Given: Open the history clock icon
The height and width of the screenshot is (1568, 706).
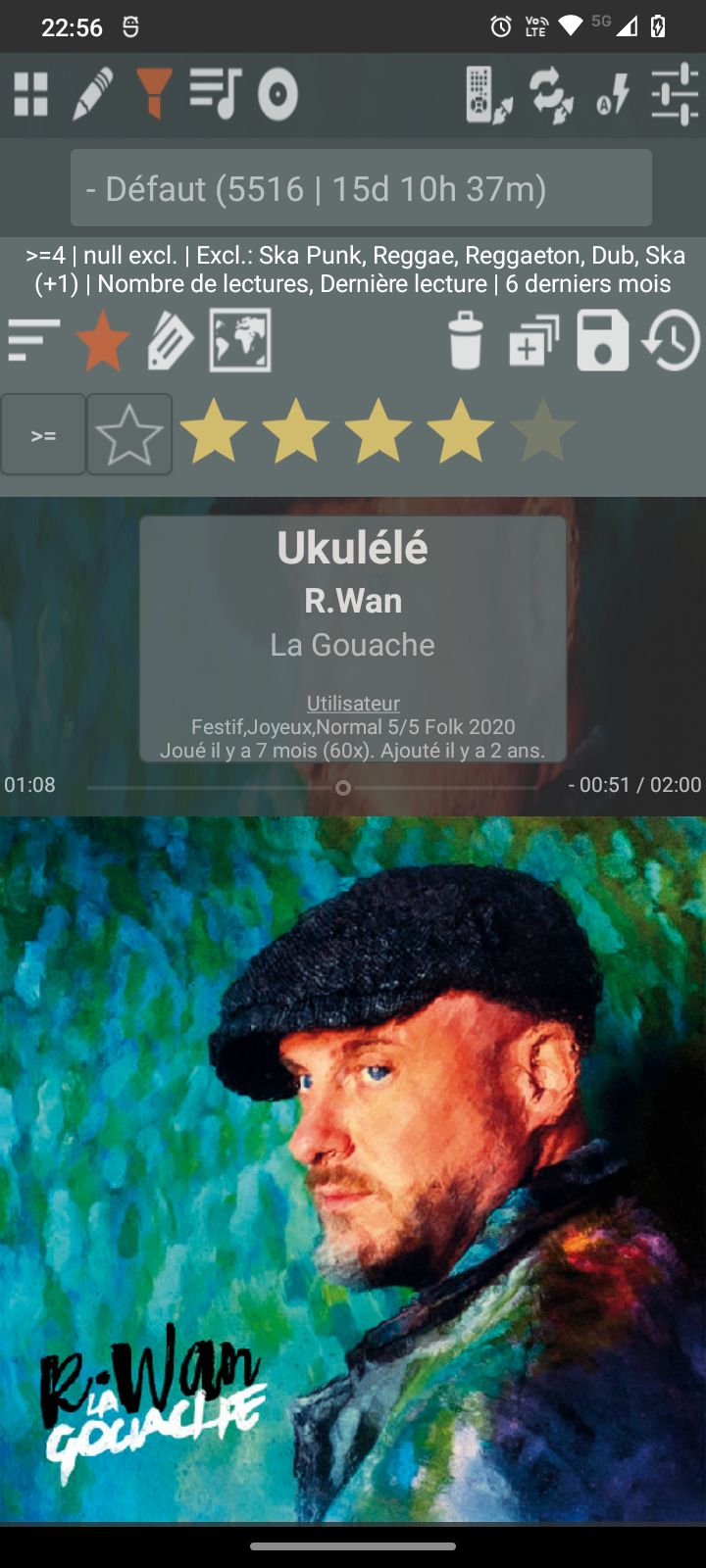Looking at the screenshot, I should click(671, 341).
